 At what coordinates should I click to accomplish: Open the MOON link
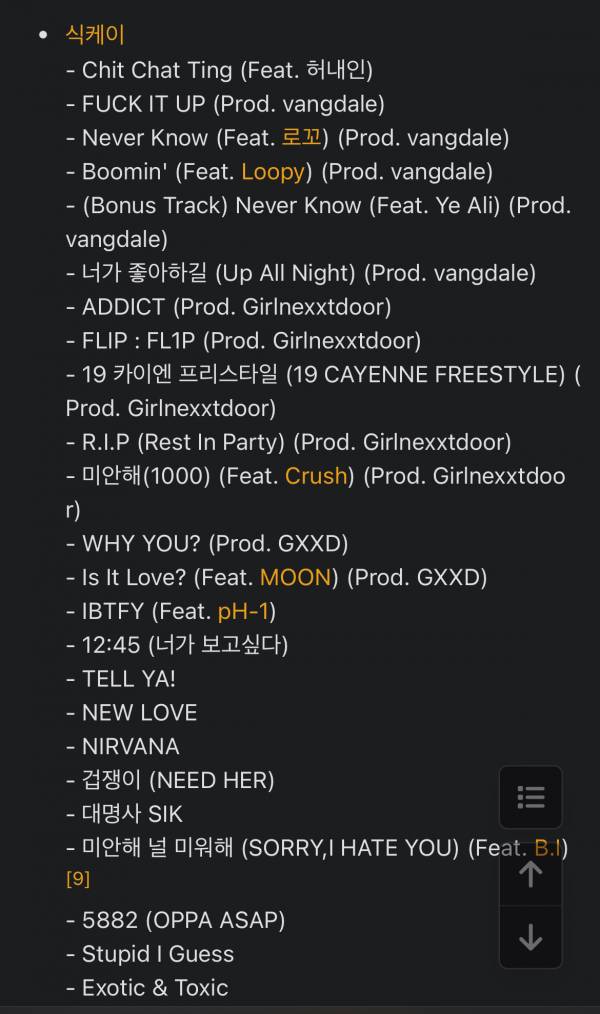point(296,577)
